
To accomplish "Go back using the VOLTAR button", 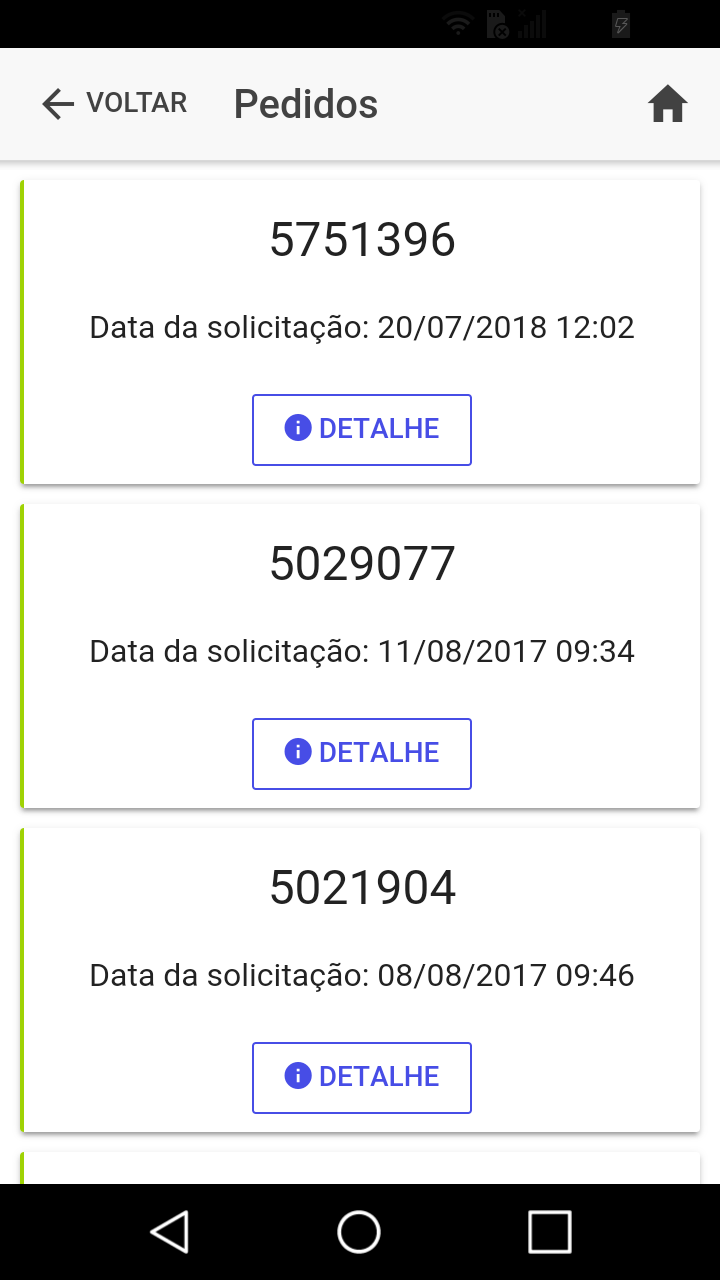I will pyautogui.click(x=114, y=103).
